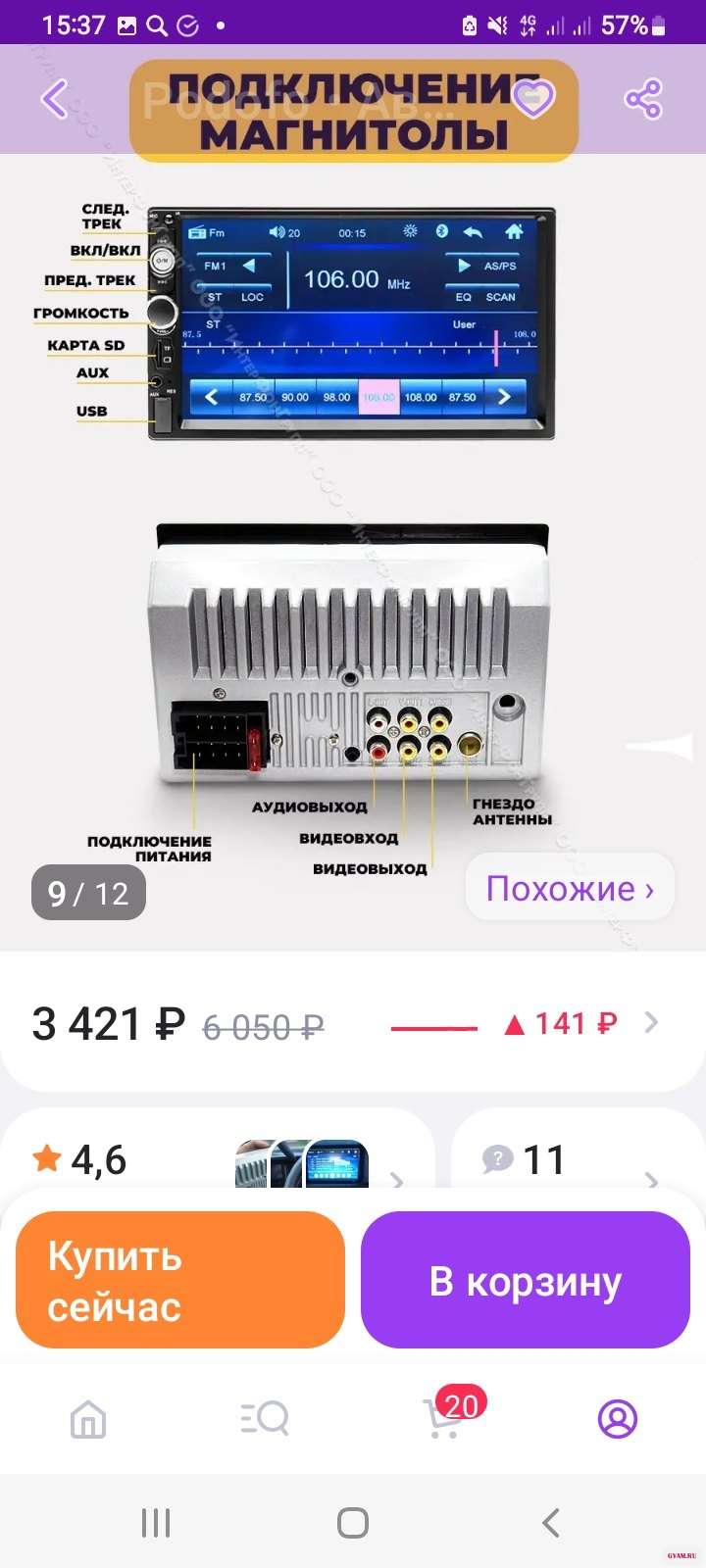The width and height of the screenshot is (706, 1568).
Task: Open similar items via Похожие
Action: coord(570,889)
